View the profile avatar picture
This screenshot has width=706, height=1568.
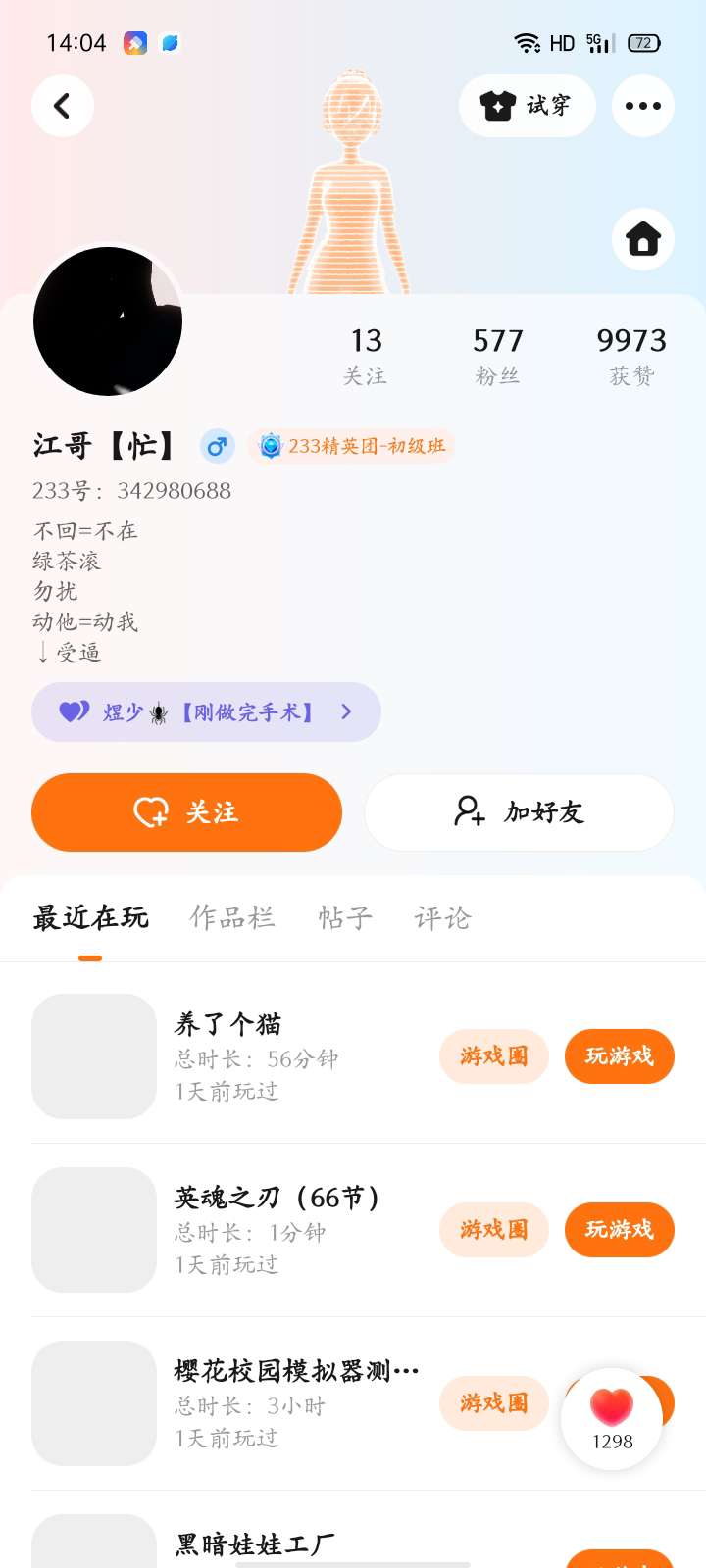(108, 321)
